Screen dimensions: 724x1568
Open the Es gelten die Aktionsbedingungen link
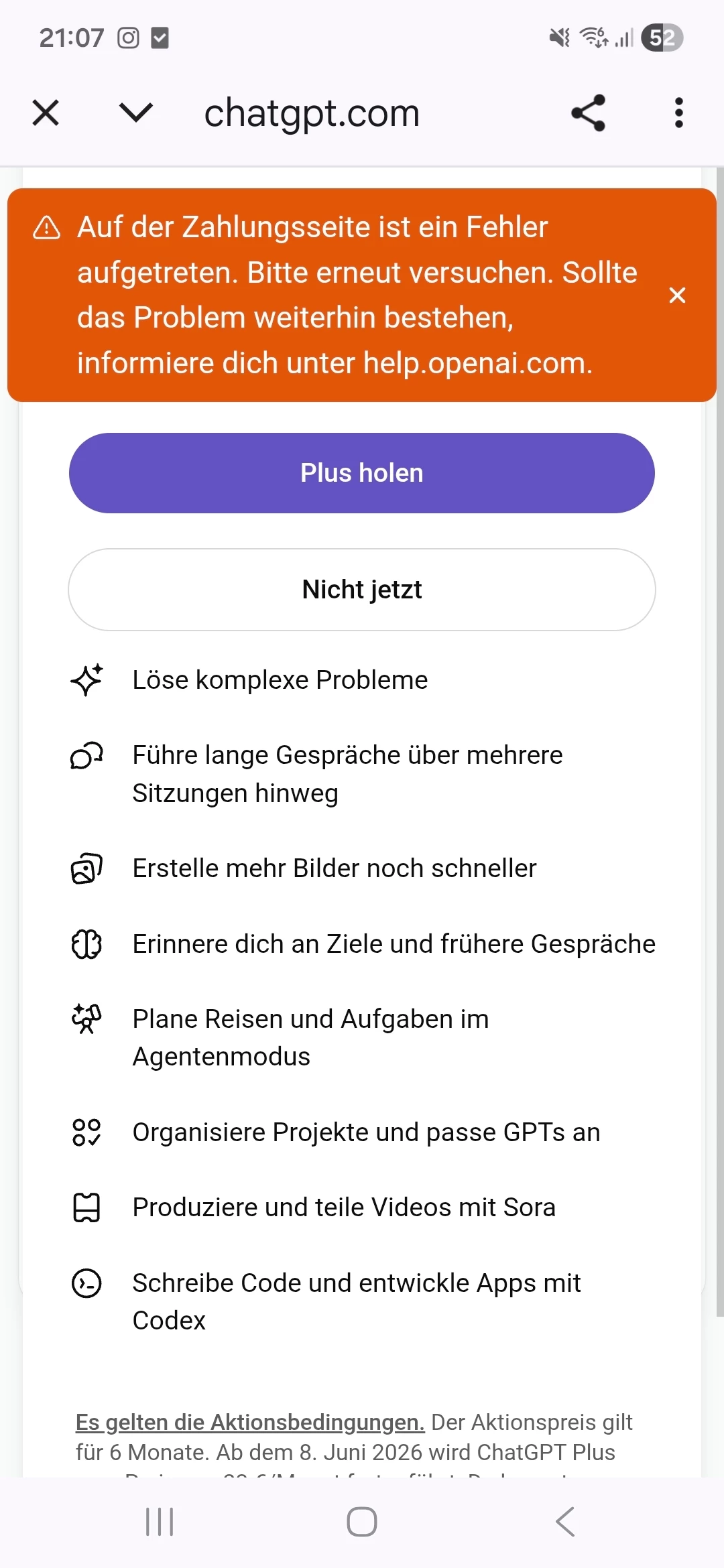[250, 1422]
